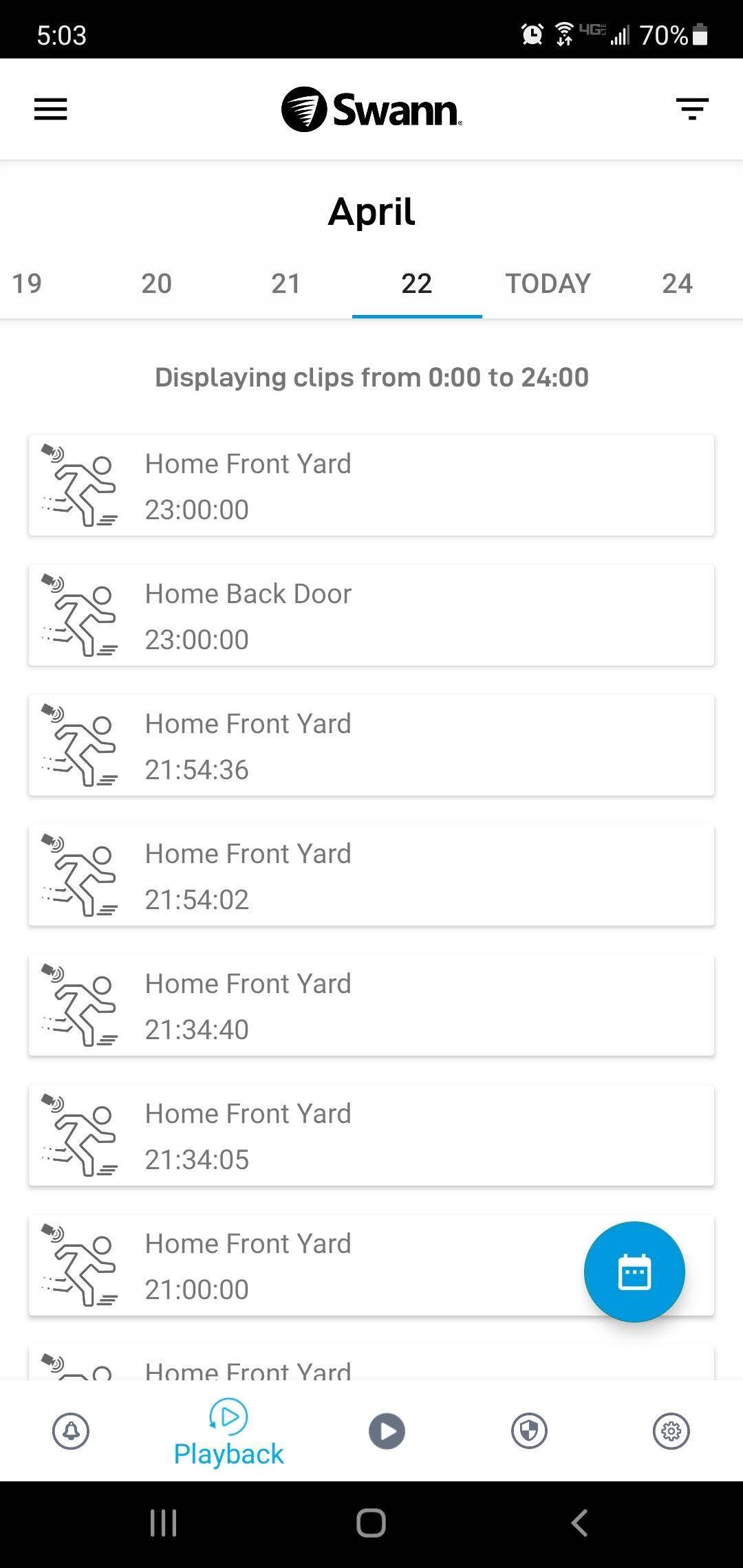This screenshot has width=743, height=1568.
Task: Tap the system home button
Action: point(371,1523)
